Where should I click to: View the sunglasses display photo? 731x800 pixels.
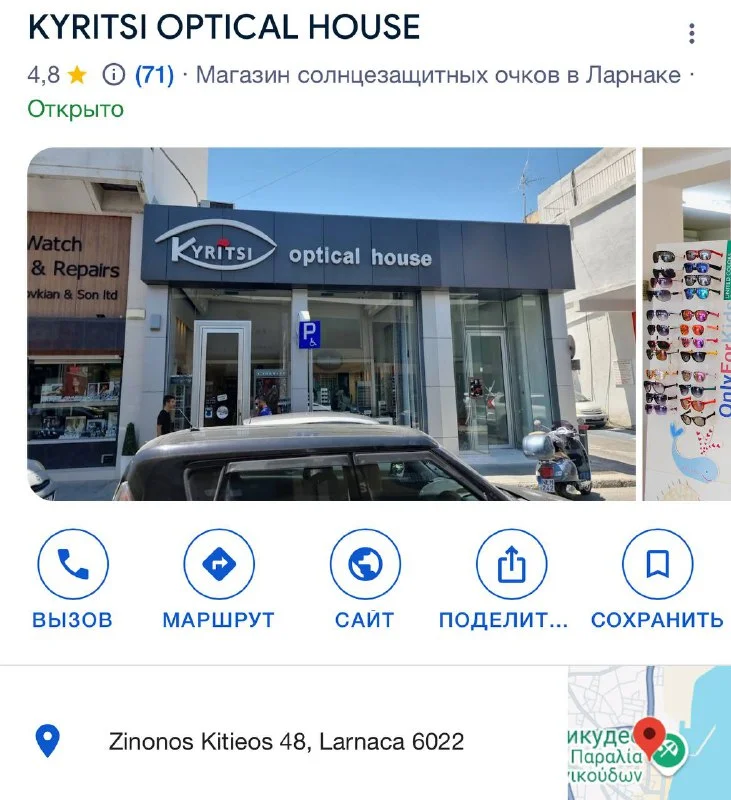click(686, 324)
